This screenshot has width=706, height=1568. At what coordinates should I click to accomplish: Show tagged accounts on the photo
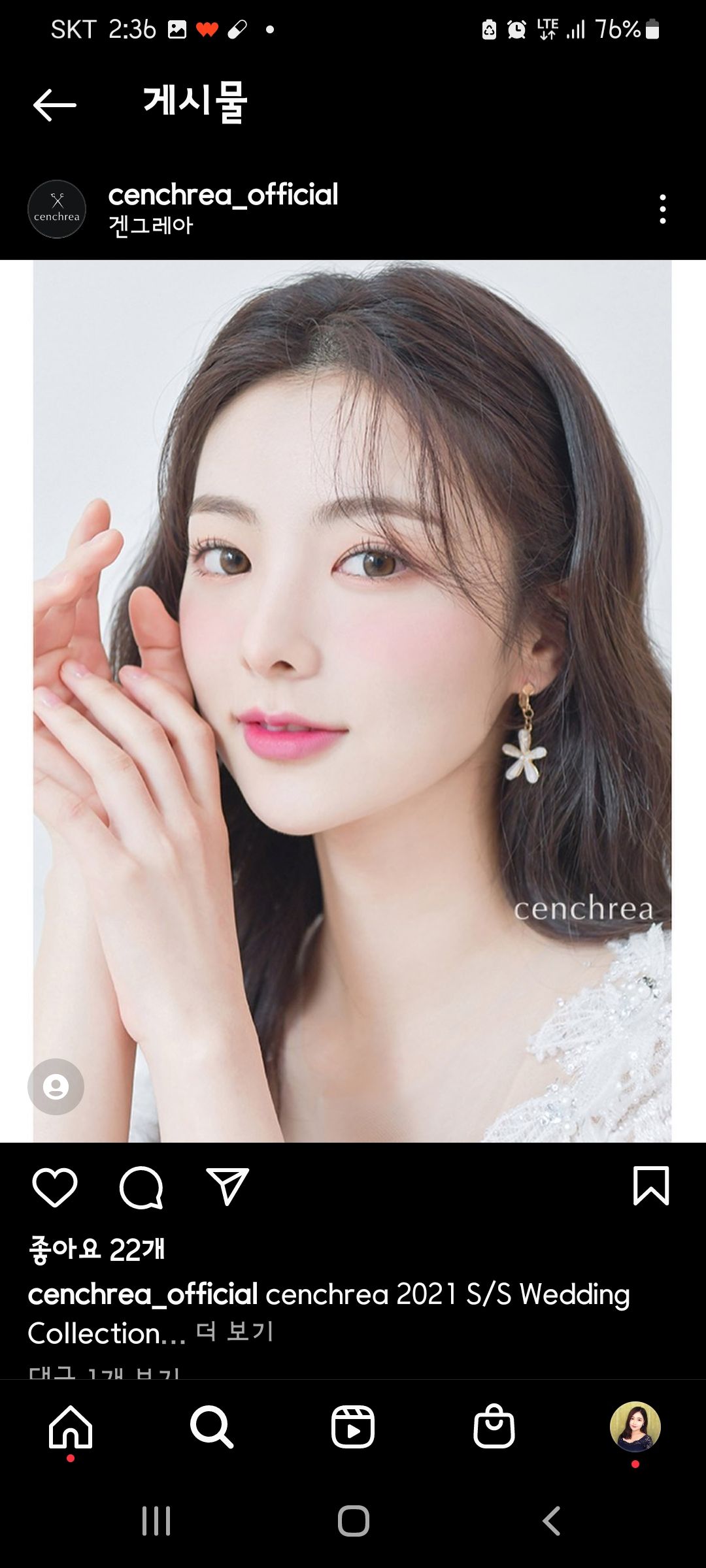click(56, 1086)
